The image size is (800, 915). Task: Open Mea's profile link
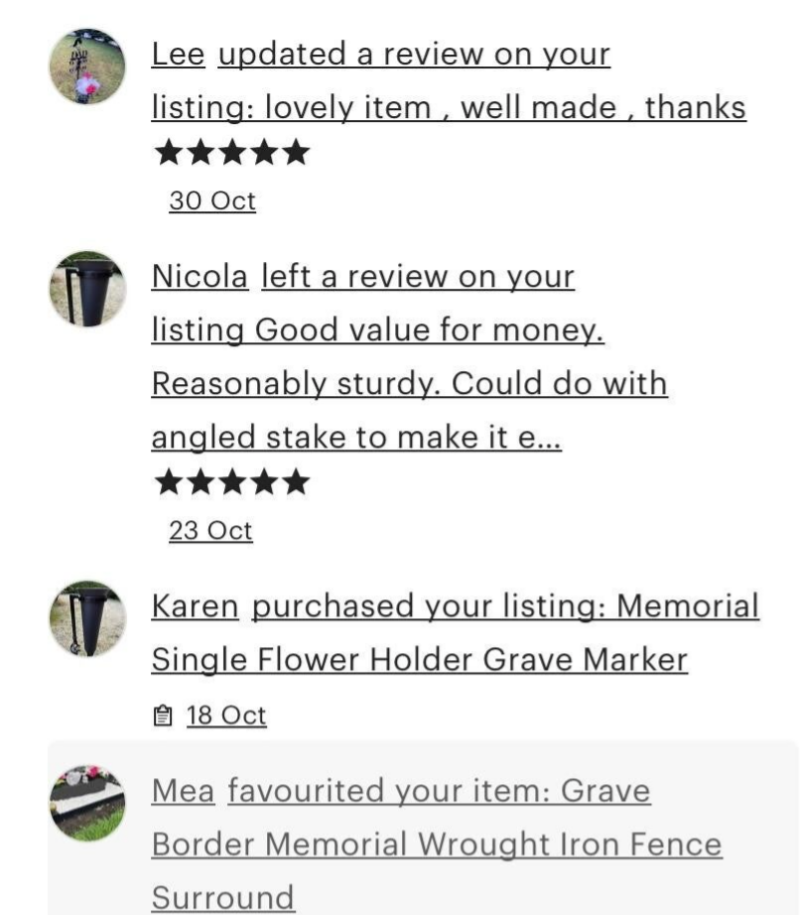click(x=183, y=791)
